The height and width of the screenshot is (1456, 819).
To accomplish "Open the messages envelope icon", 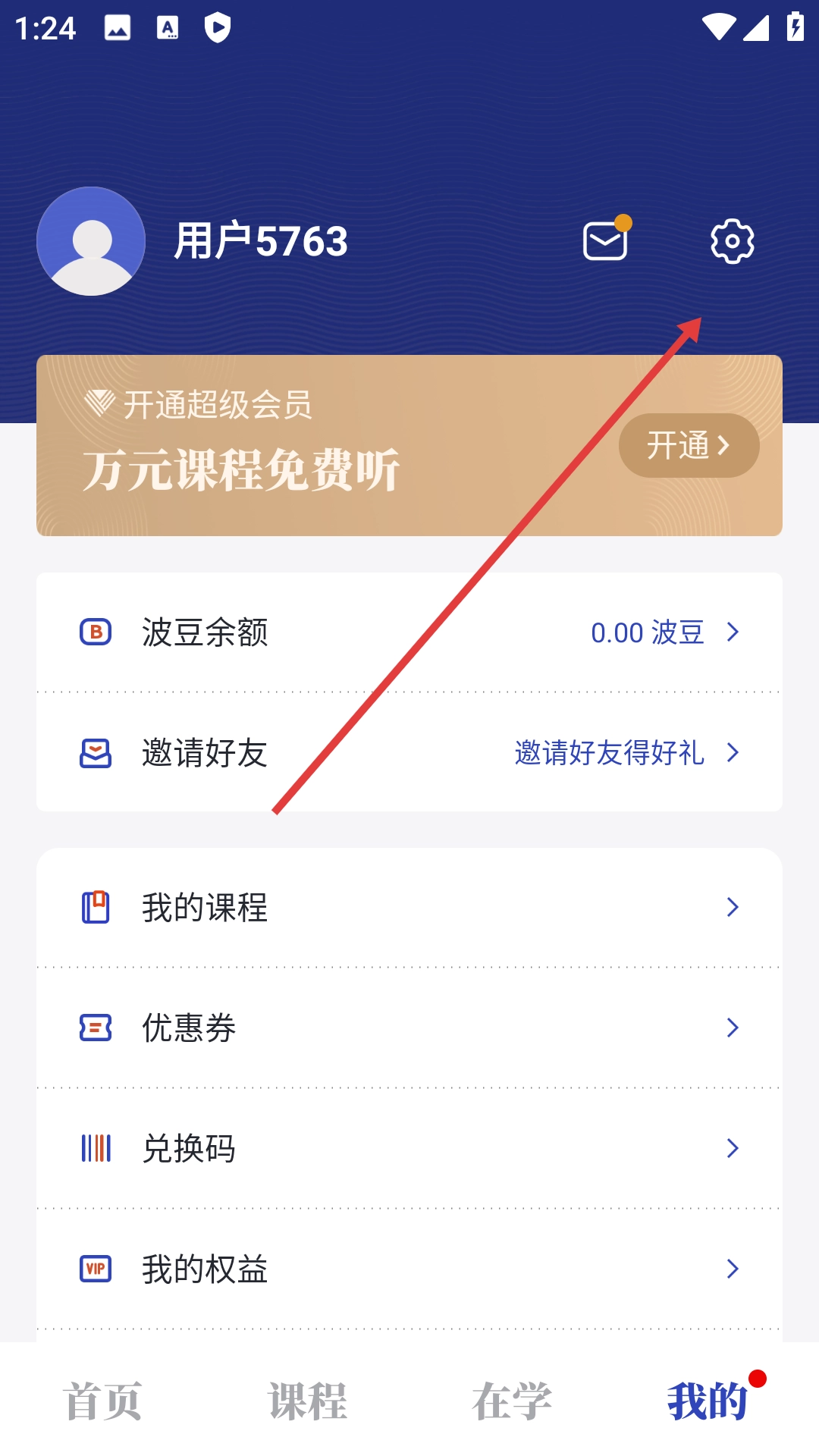I will pyautogui.click(x=605, y=241).
